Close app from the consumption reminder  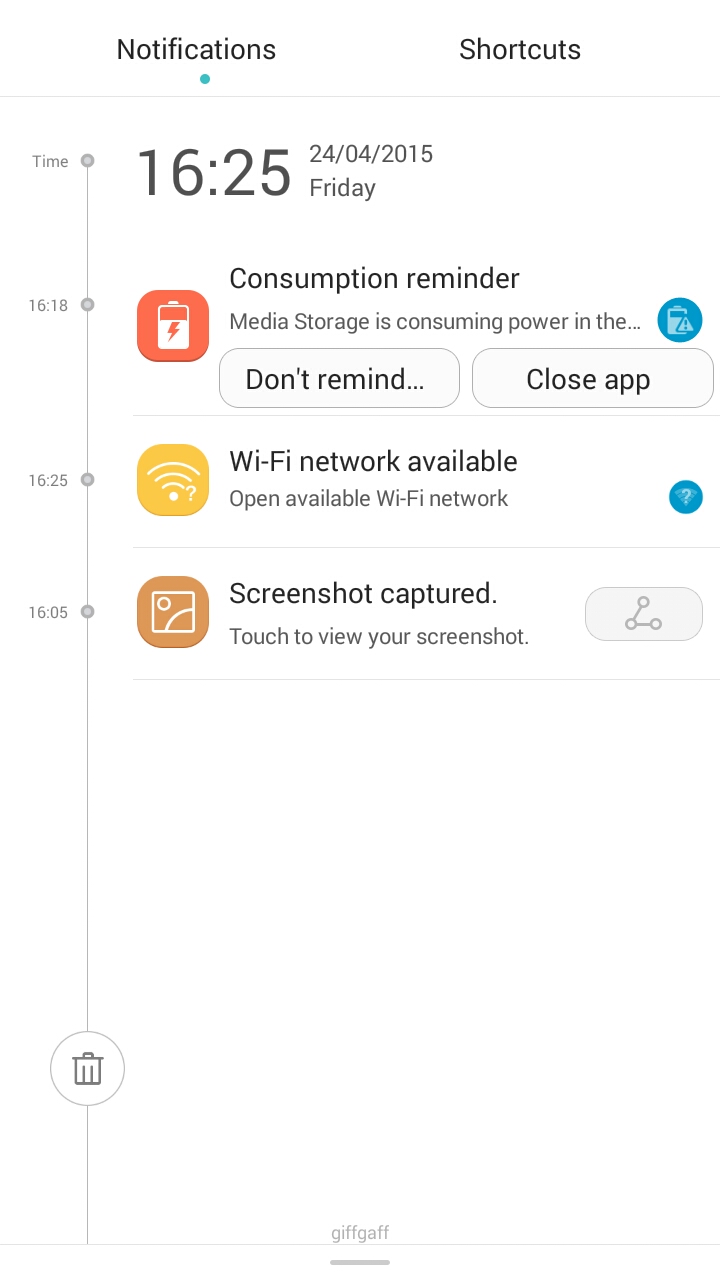coord(592,378)
